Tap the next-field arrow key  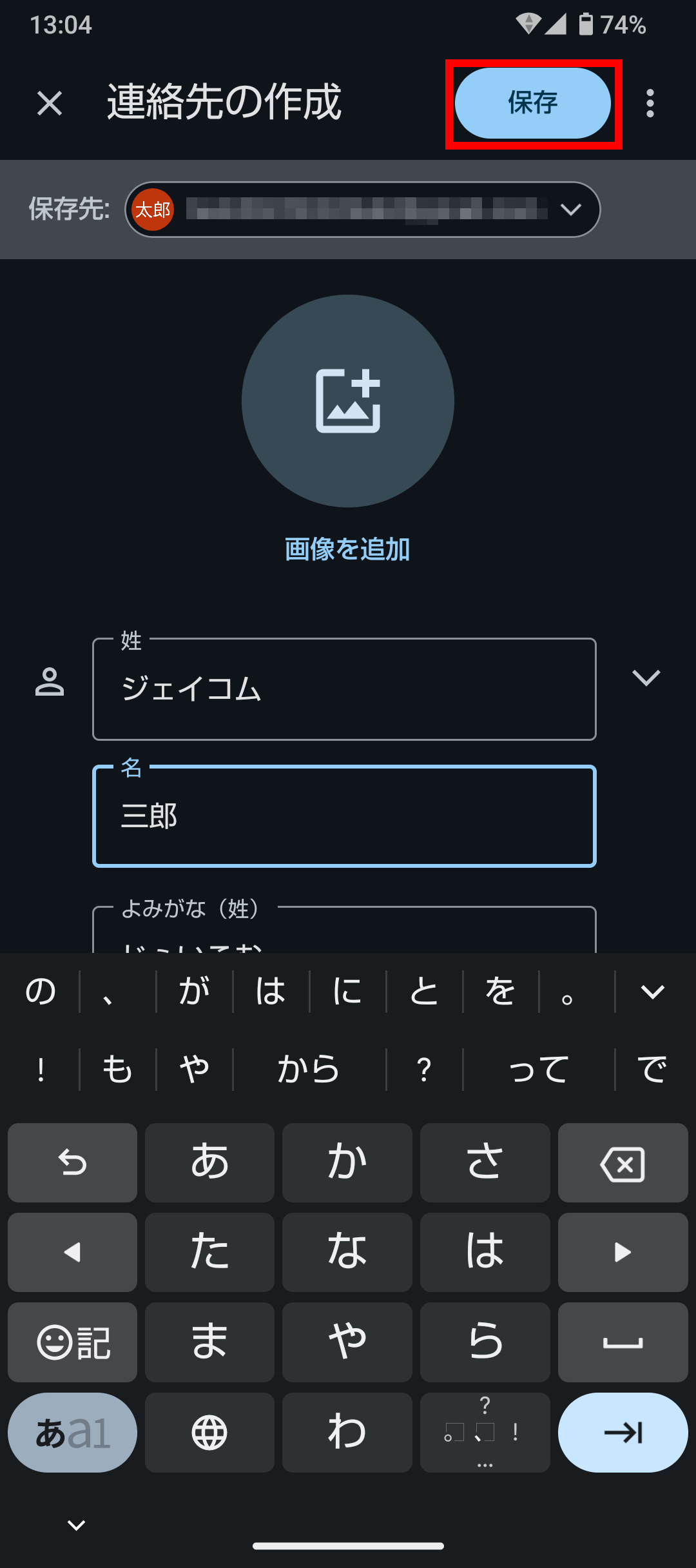[623, 1433]
